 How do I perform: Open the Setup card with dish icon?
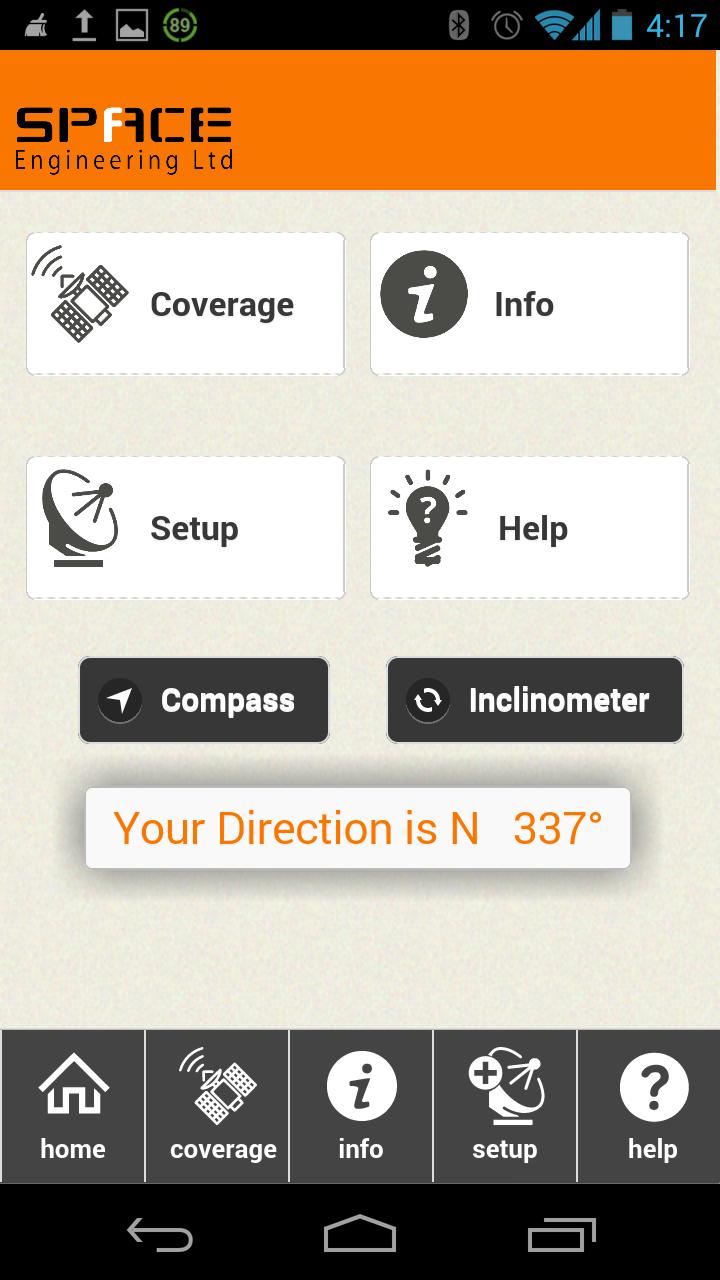pos(185,528)
